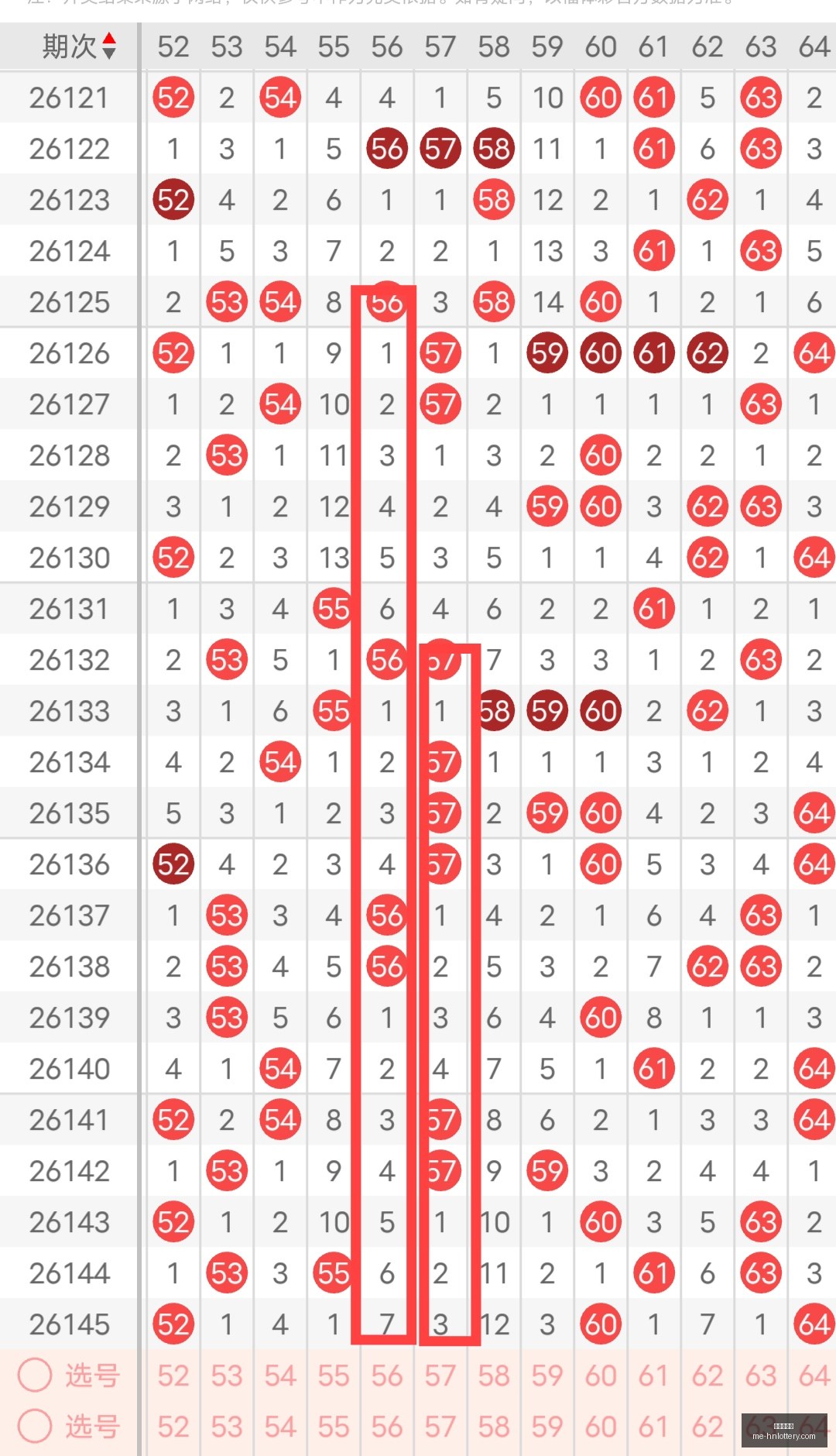Pick number 56 in the first 选号 row

point(387,1376)
